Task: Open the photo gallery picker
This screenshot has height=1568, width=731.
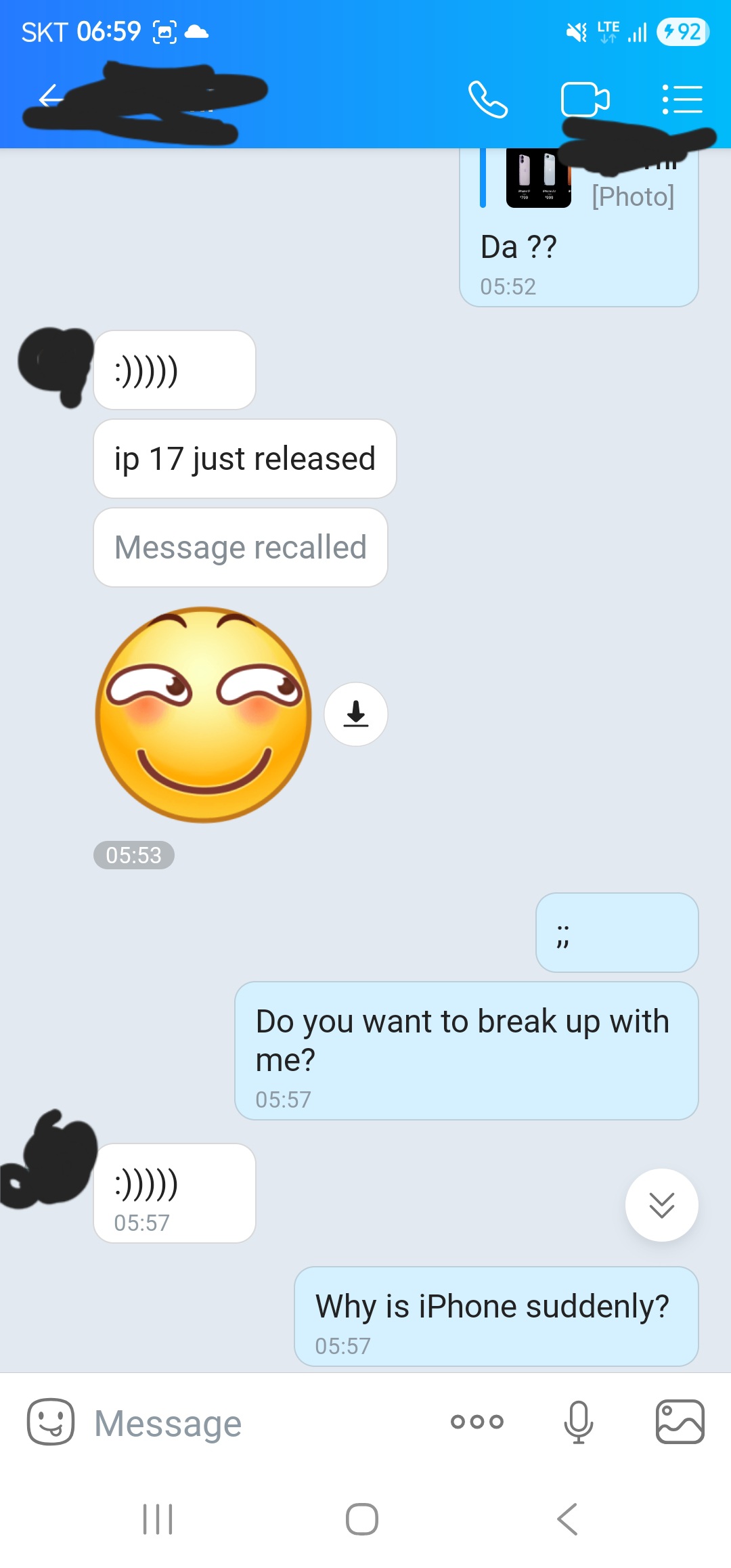Action: pyautogui.click(x=680, y=1422)
